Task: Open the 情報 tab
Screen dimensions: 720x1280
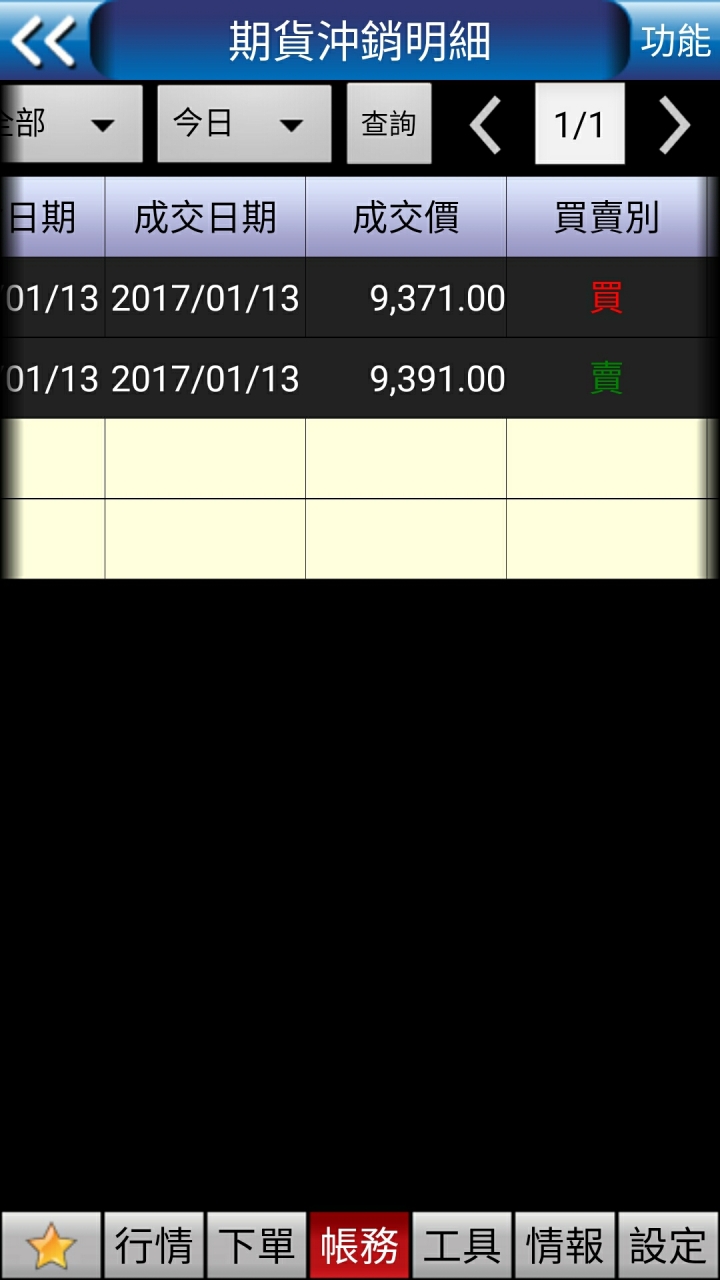Action: [565, 1245]
